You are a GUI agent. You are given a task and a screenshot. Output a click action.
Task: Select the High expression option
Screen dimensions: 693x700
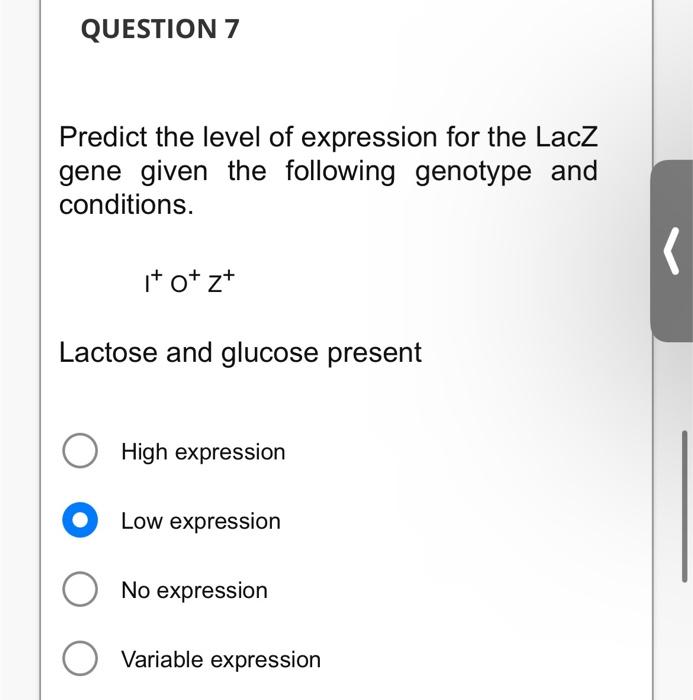(80, 452)
